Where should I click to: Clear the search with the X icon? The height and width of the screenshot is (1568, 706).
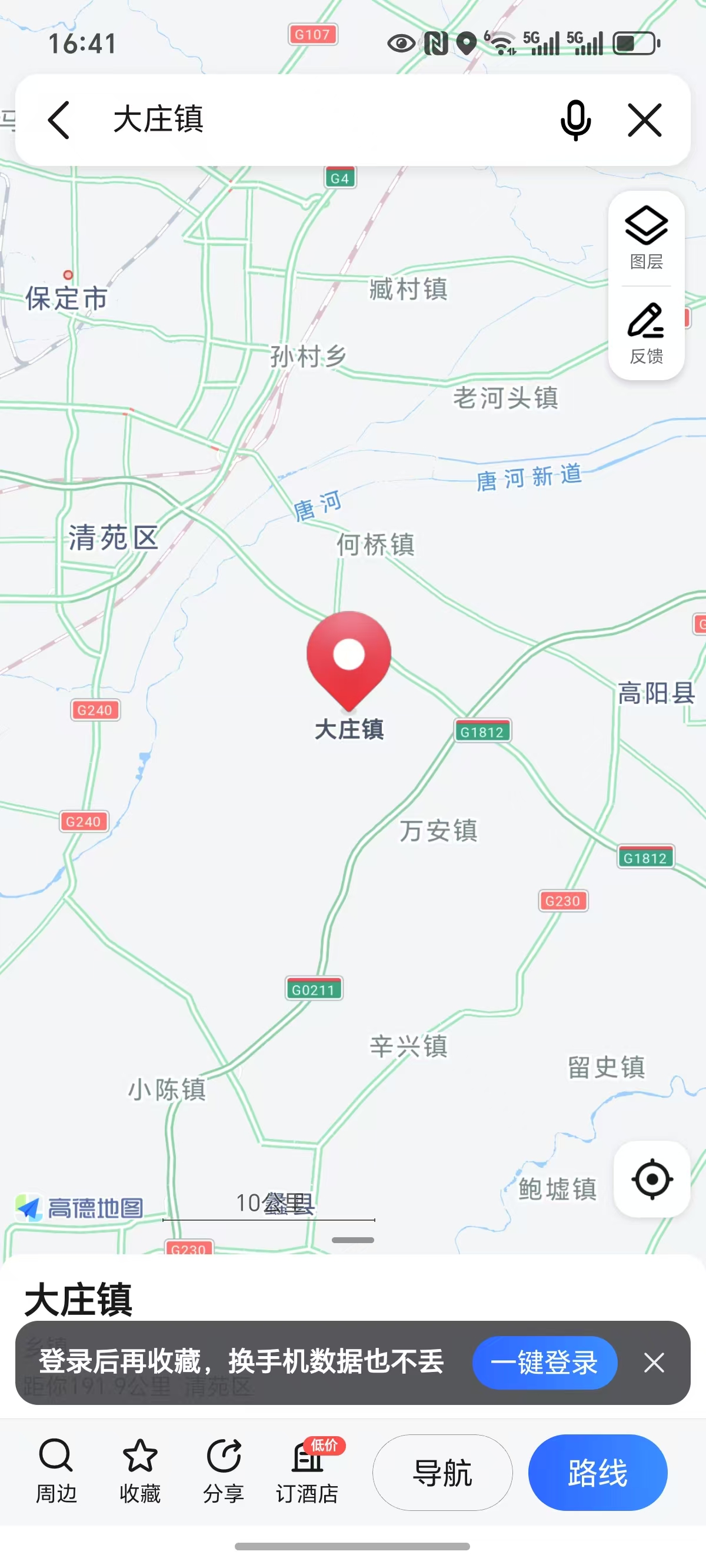click(645, 120)
